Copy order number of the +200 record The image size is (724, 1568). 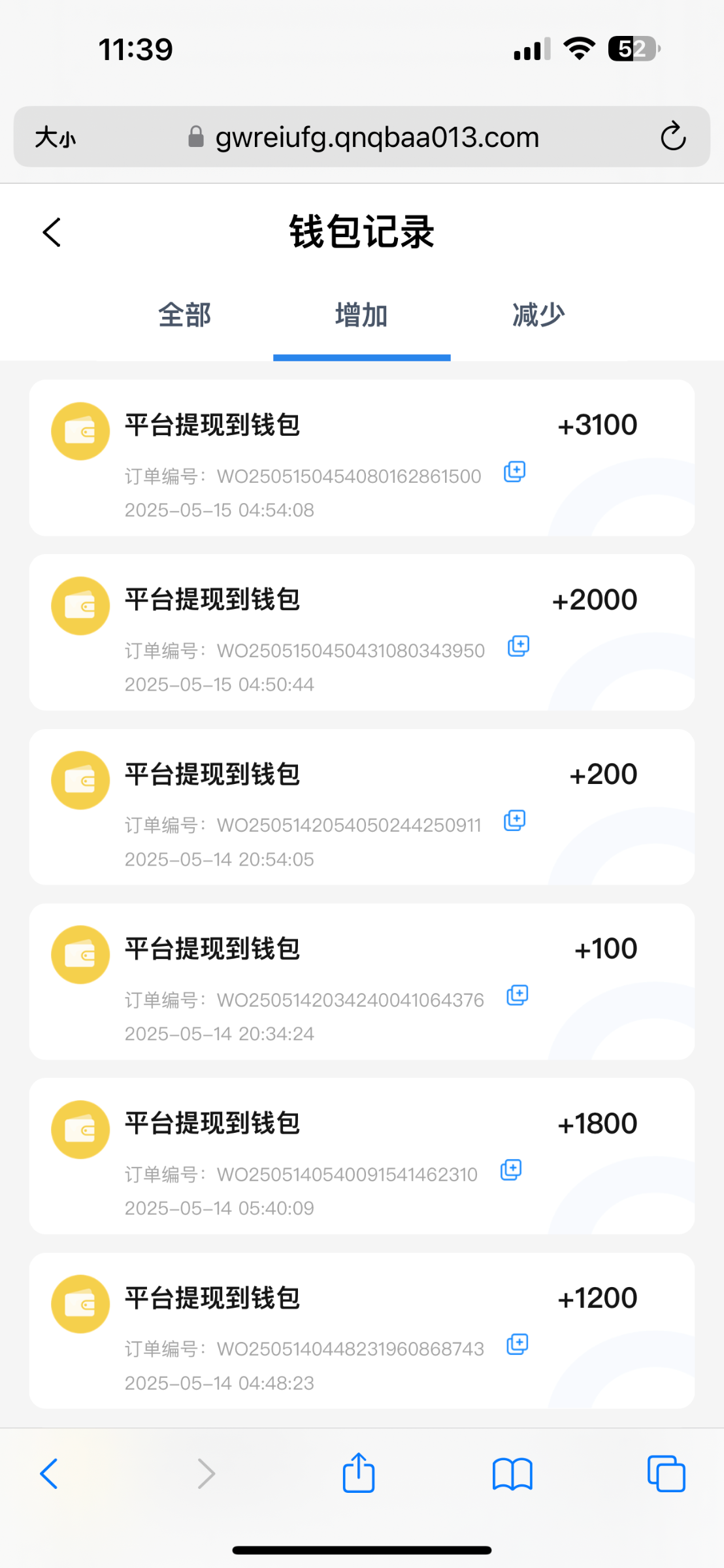pyautogui.click(x=515, y=821)
